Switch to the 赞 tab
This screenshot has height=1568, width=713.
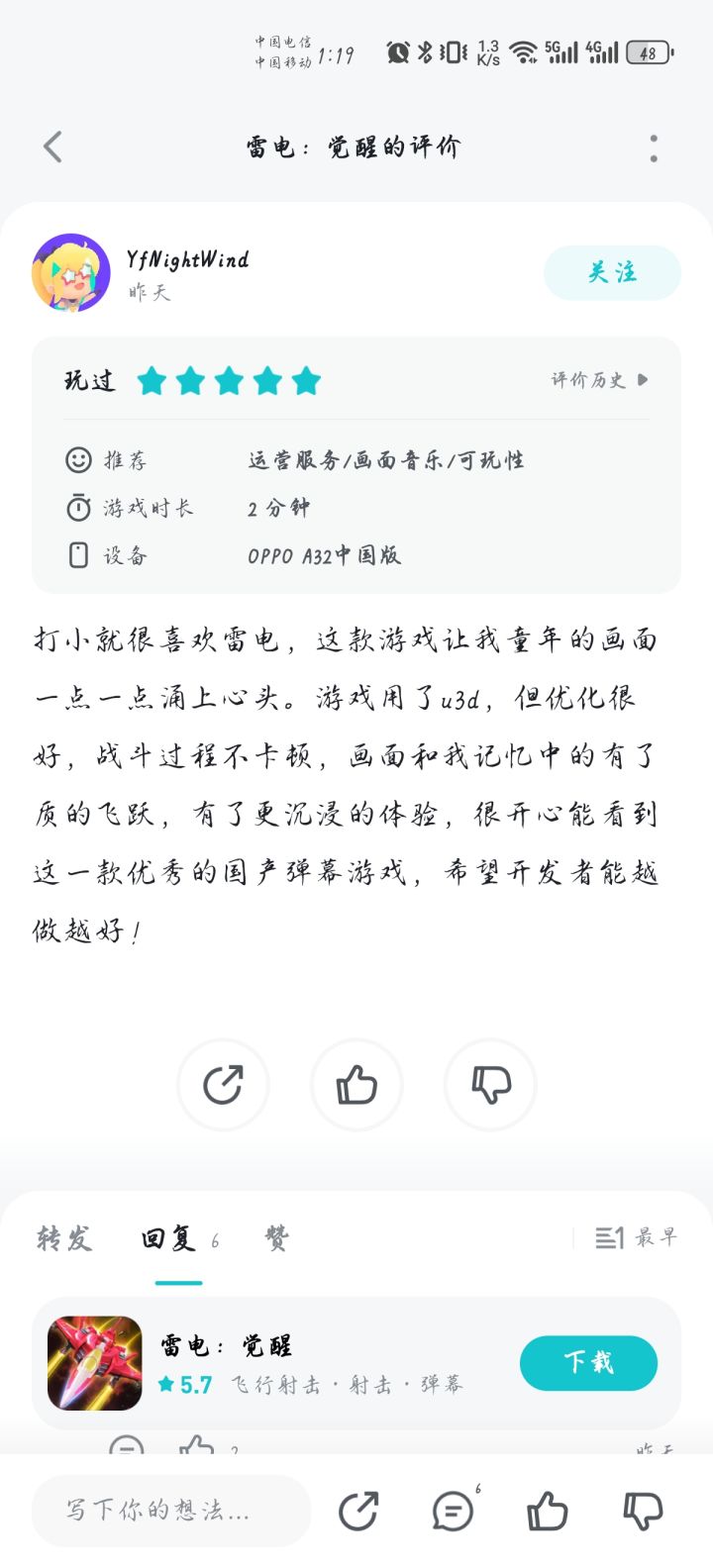click(277, 1238)
